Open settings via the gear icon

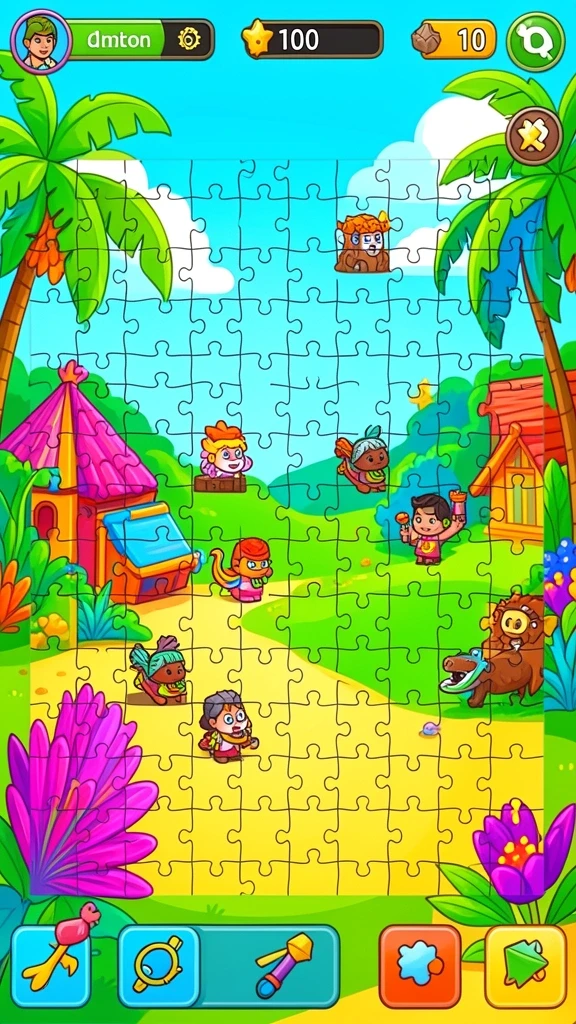(x=189, y=40)
